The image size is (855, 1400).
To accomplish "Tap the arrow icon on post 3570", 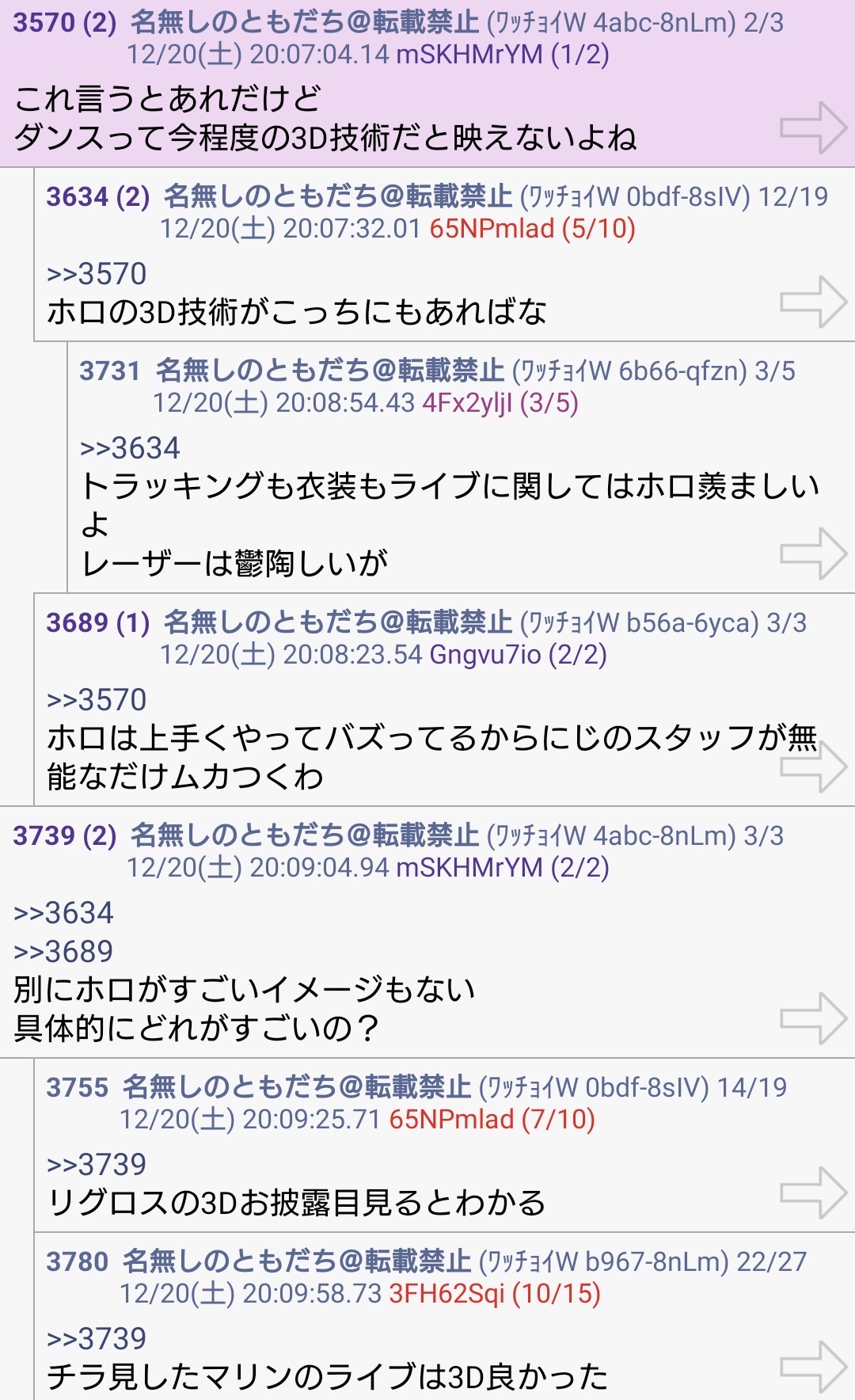I will coord(813,127).
